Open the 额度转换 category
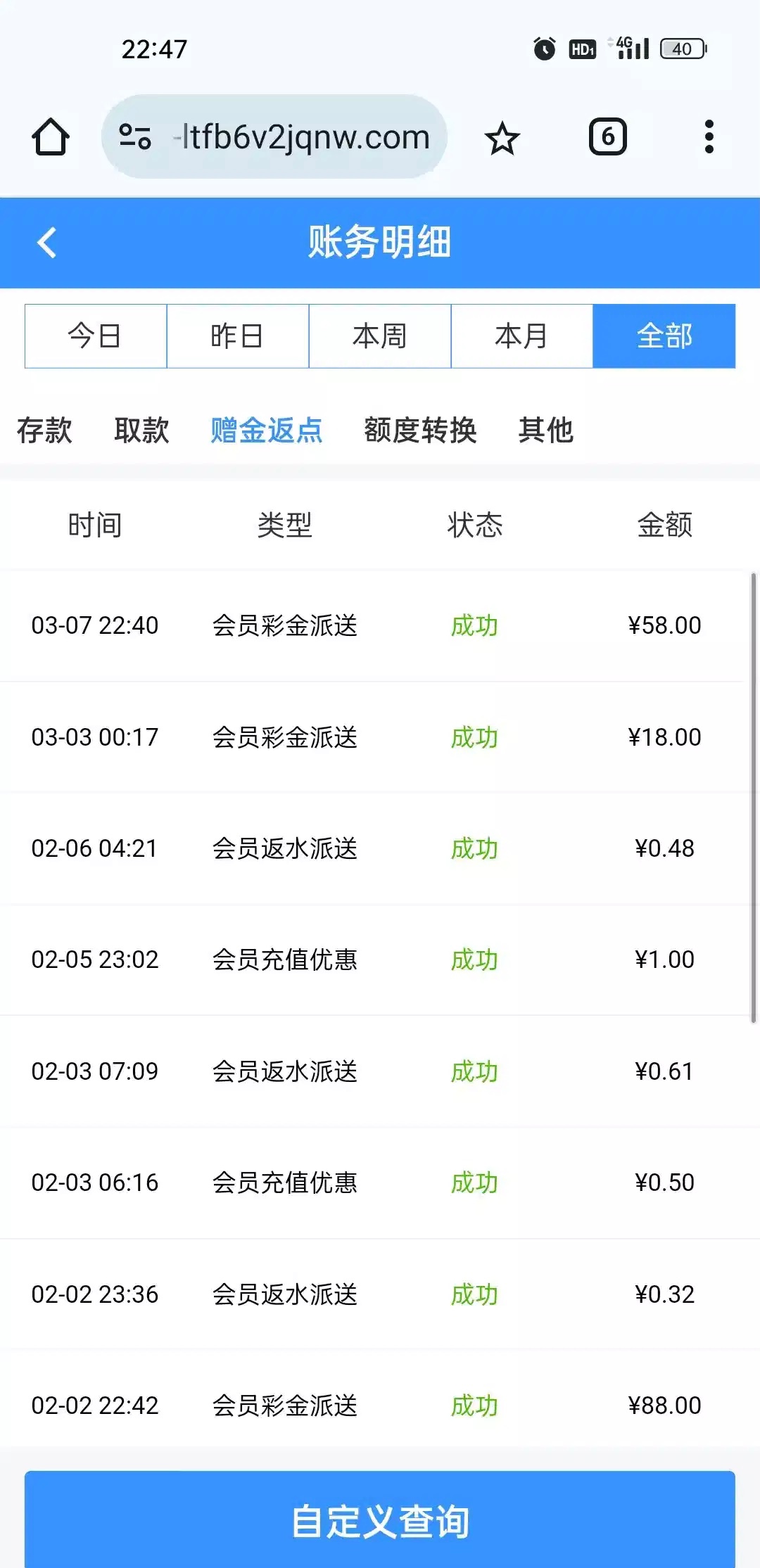Image resolution: width=760 pixels, height=1568 pixels. pyautogui.click(x=420, y=430)
